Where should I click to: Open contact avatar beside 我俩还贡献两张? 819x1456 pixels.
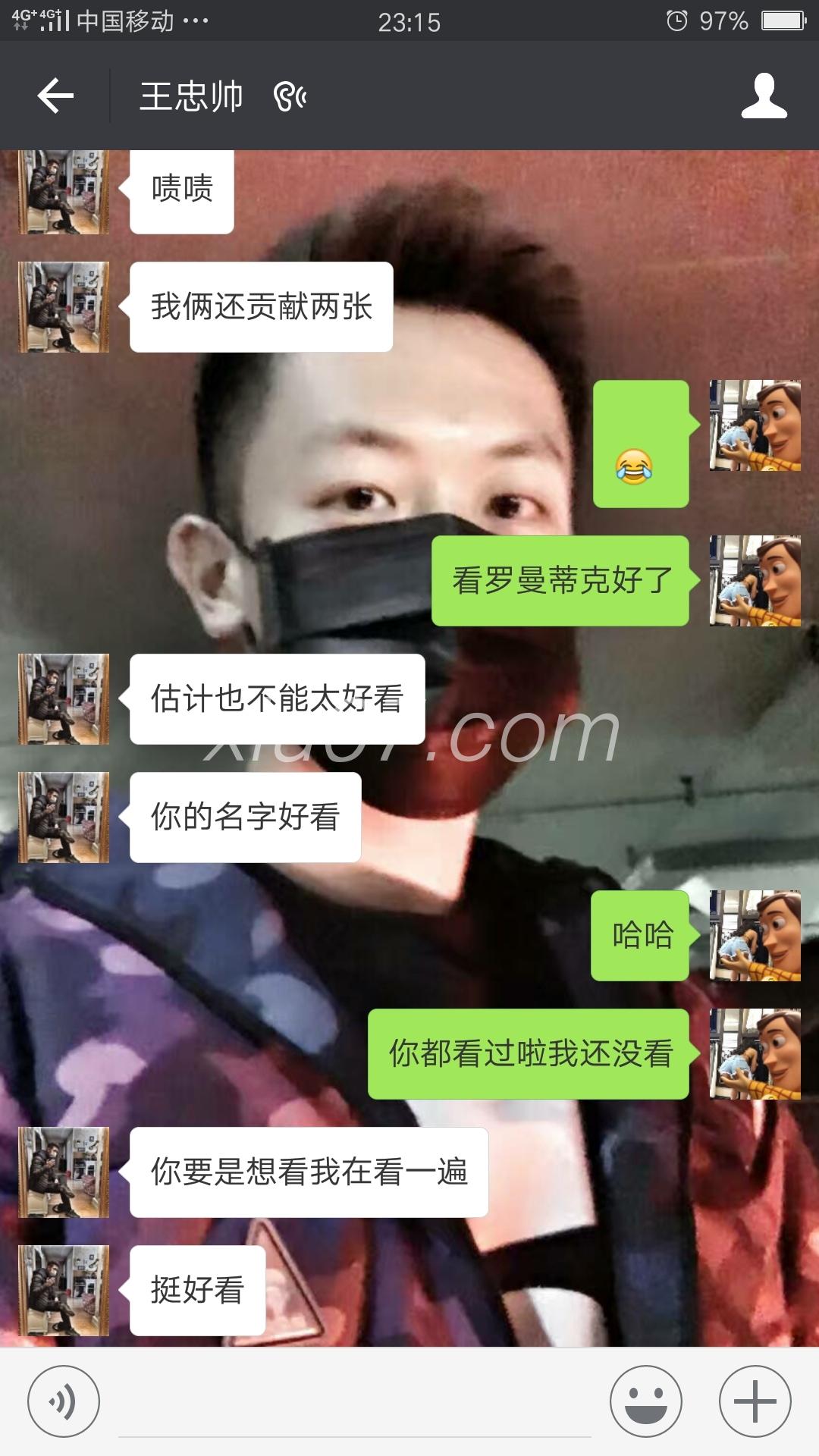(64, 307)
